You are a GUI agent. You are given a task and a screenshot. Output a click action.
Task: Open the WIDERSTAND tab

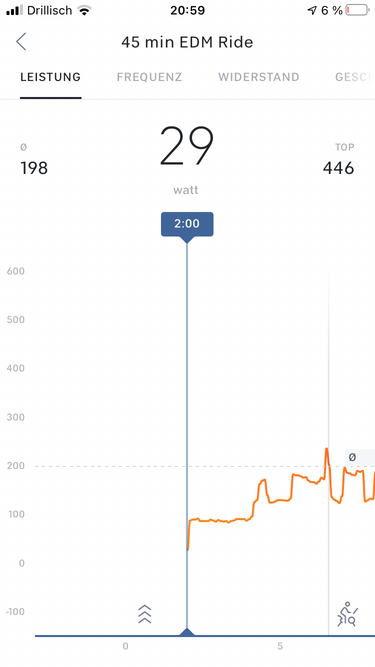click(259, 77)
